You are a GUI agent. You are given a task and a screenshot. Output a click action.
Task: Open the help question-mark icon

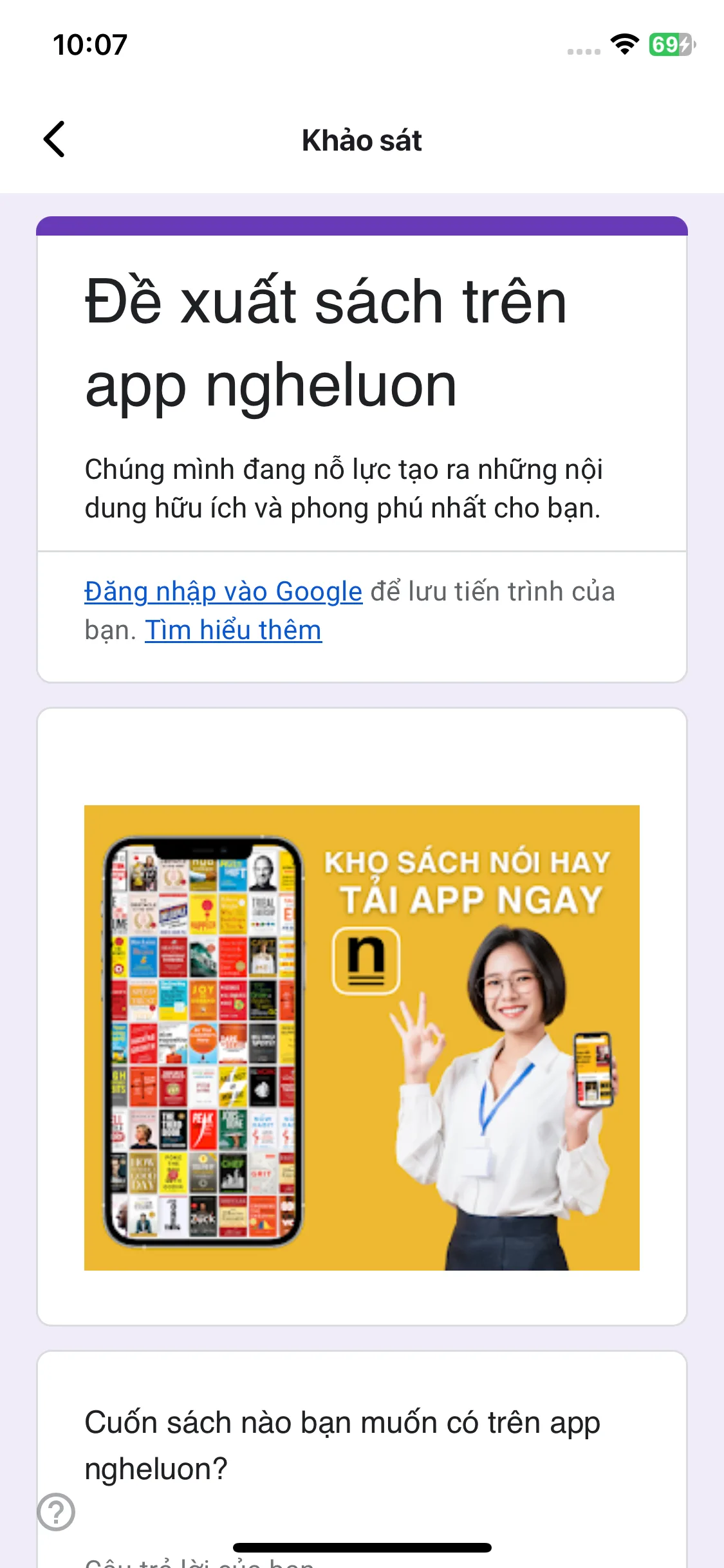(56, 1511)
